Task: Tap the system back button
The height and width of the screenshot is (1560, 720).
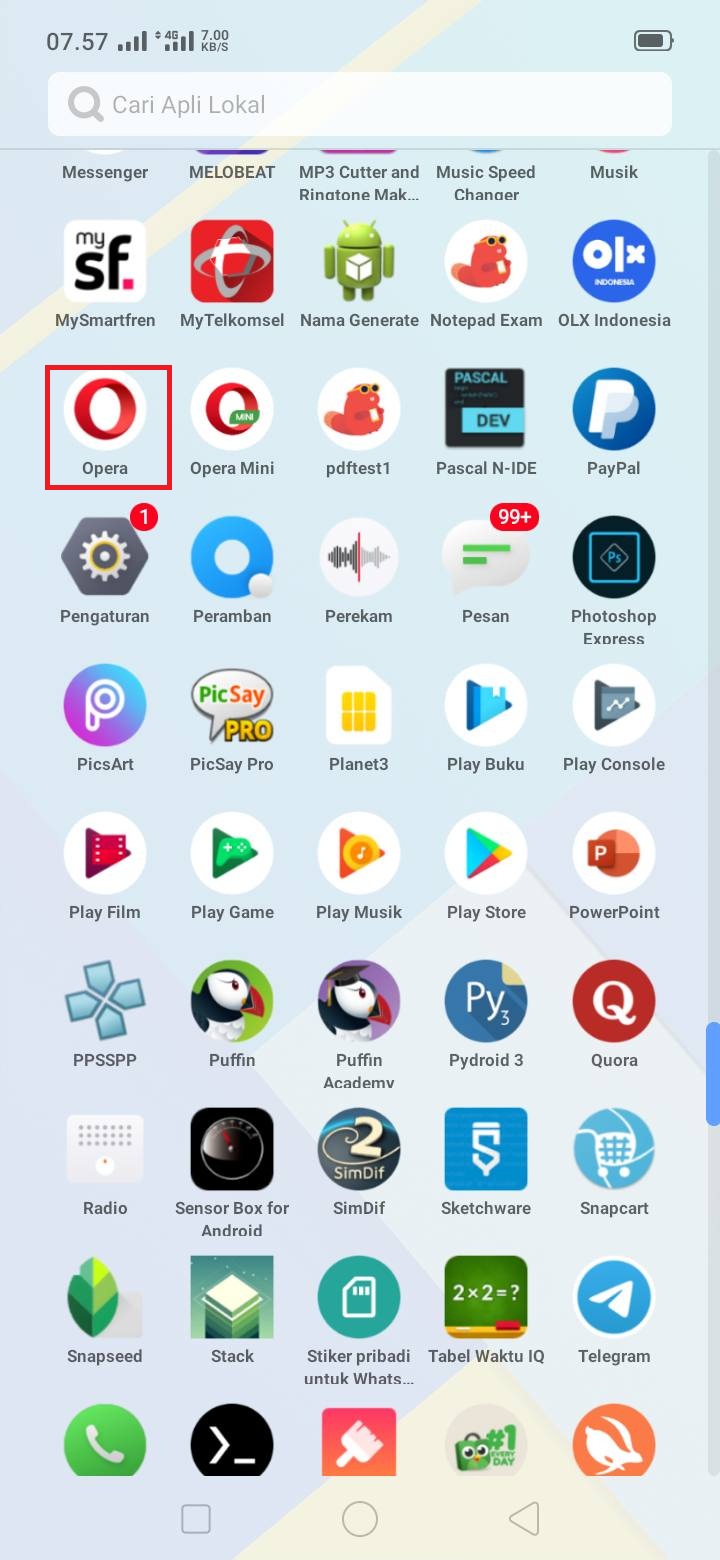Action: 525,1519
